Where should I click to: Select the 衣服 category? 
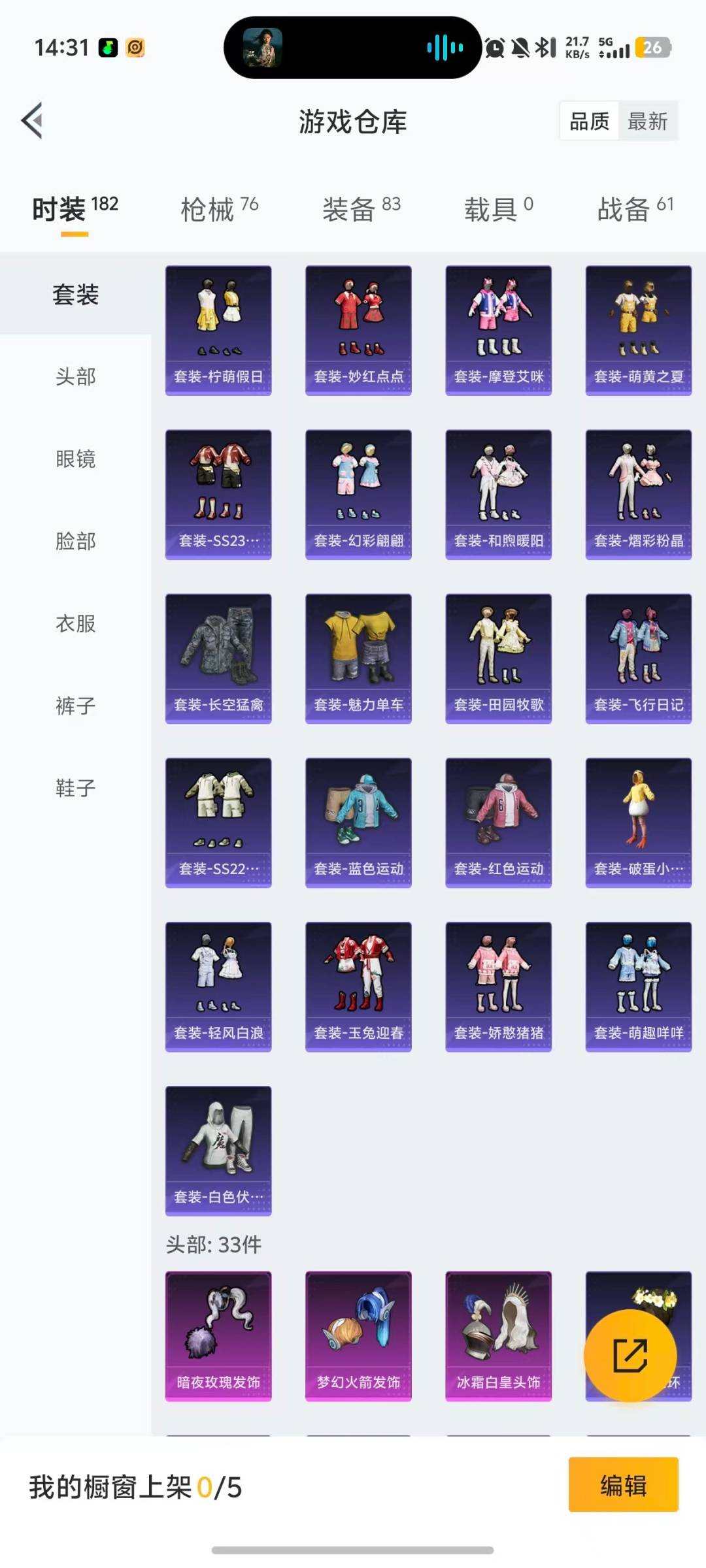pos(75,623)
